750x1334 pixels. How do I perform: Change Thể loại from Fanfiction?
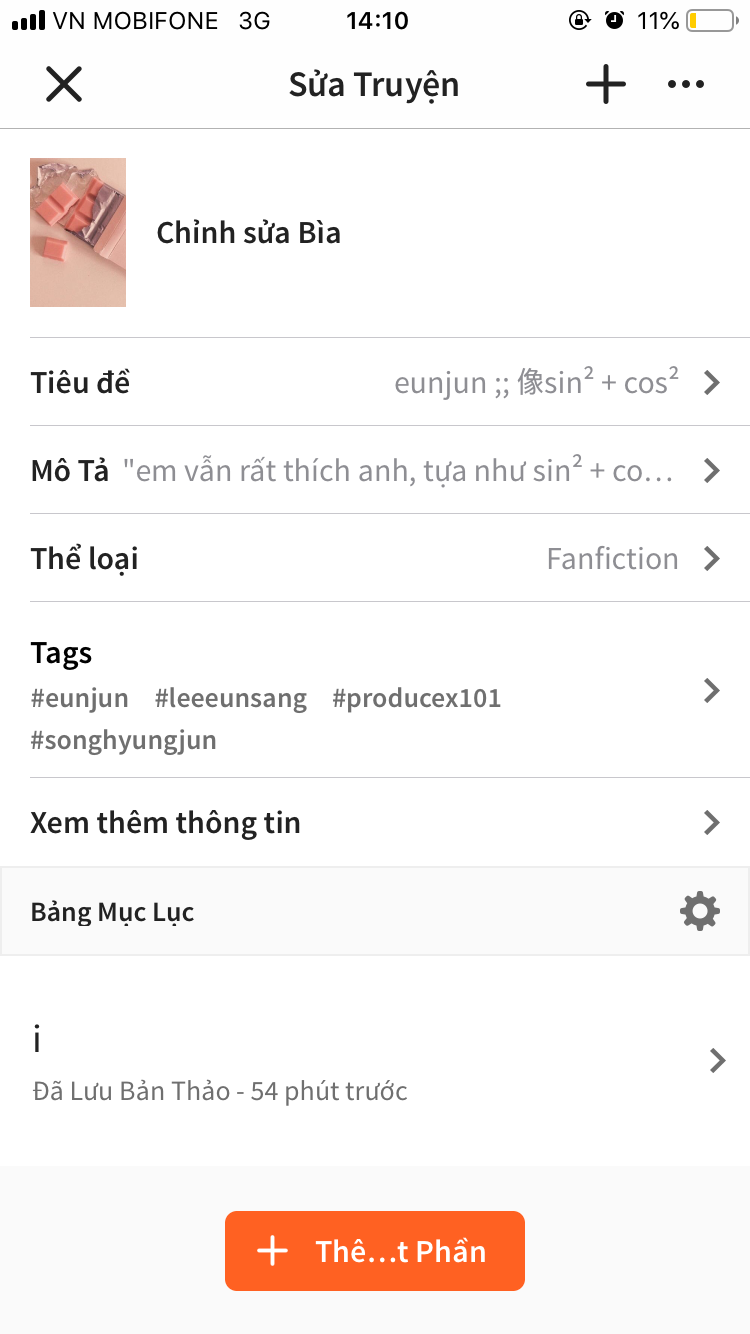coord(375,558)
